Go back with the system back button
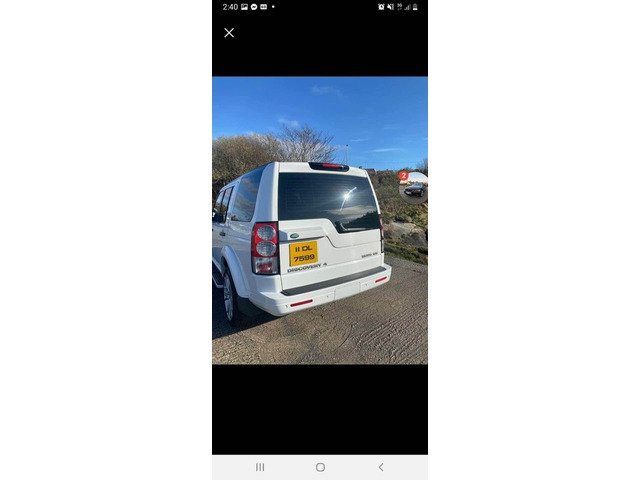The width and height of the screenshot is (640, 480). pyautogui.click(x=380, y=467)
